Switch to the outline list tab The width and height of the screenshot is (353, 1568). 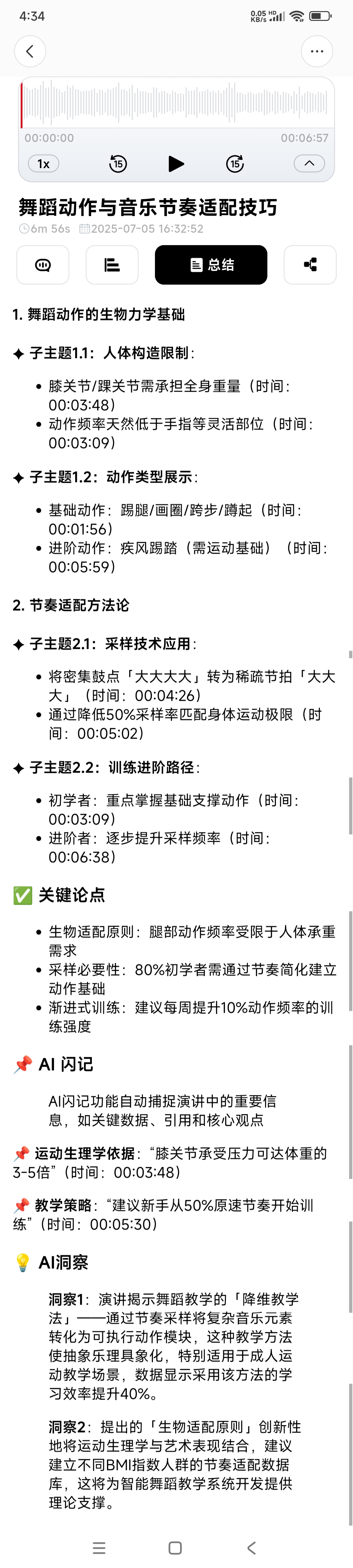[x=112, y=265]
